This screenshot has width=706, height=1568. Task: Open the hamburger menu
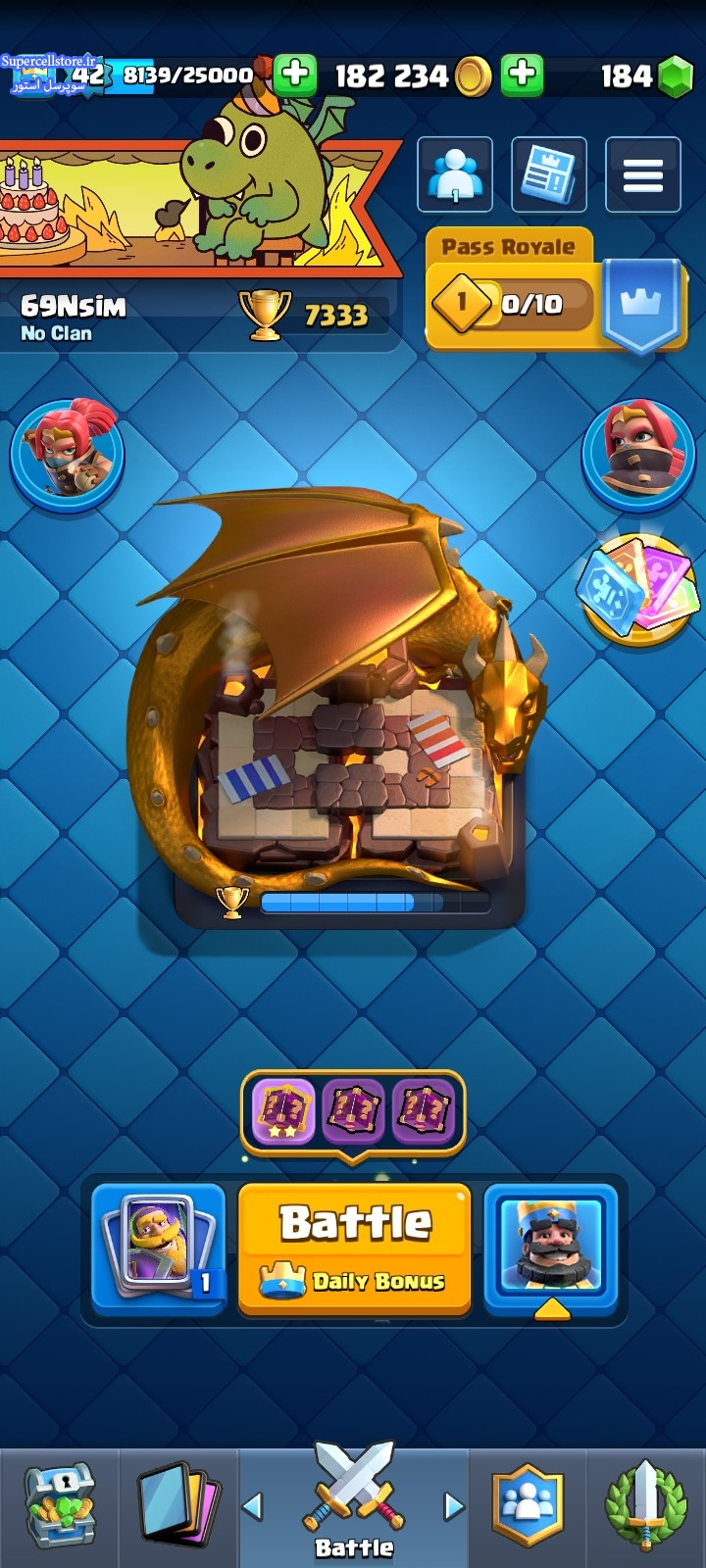[x=643, y=174]
